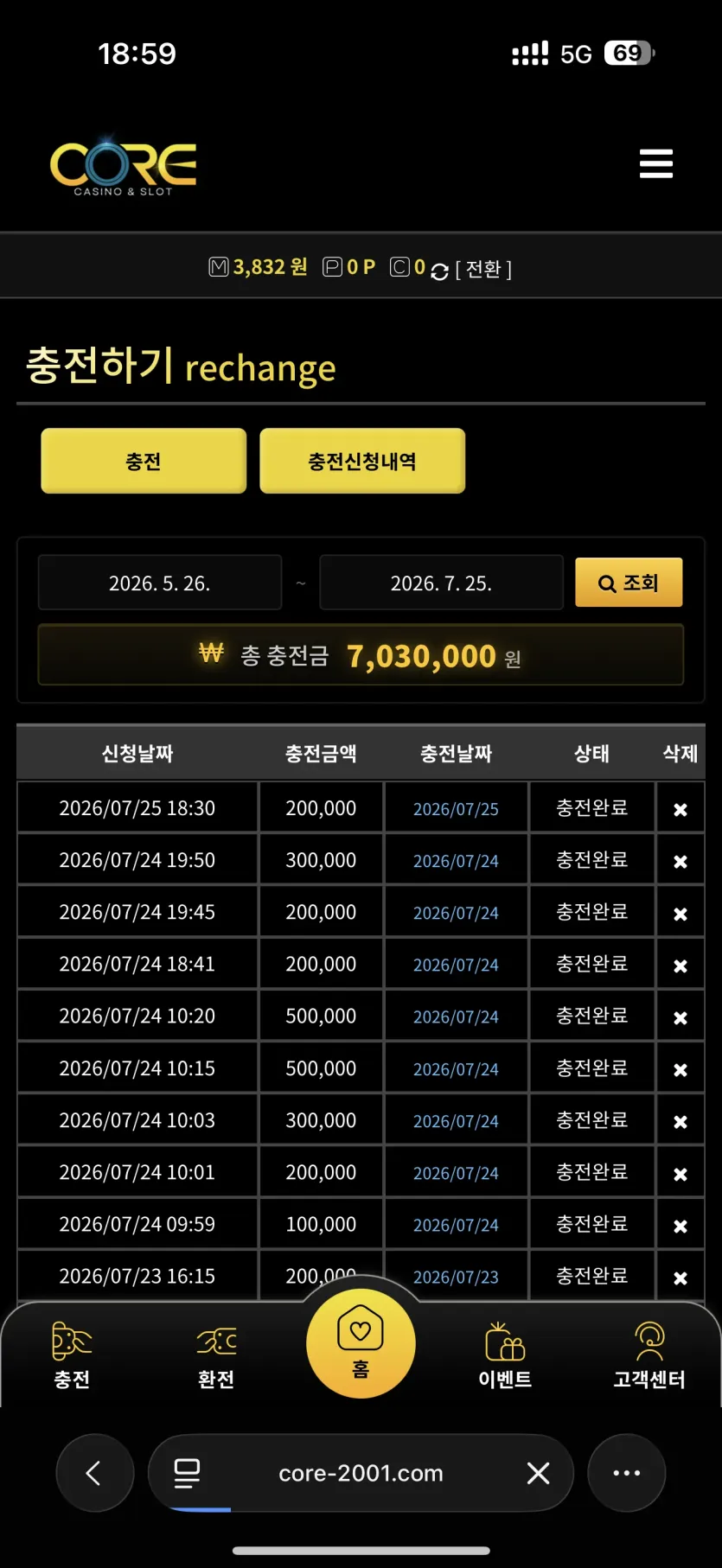
Task: Open the 이벤트 events tab
Action: [505, 1355]
